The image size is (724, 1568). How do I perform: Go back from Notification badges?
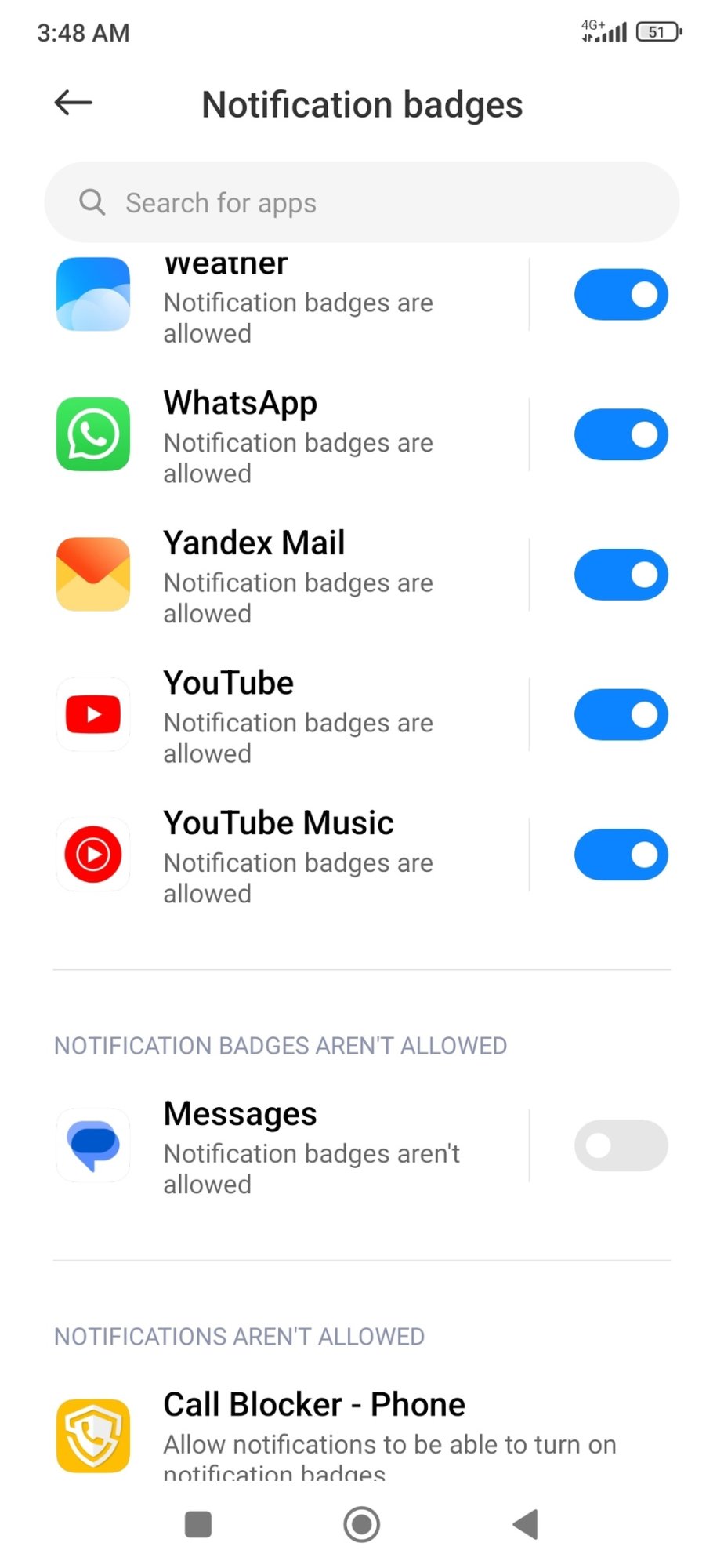coord(74,103)
